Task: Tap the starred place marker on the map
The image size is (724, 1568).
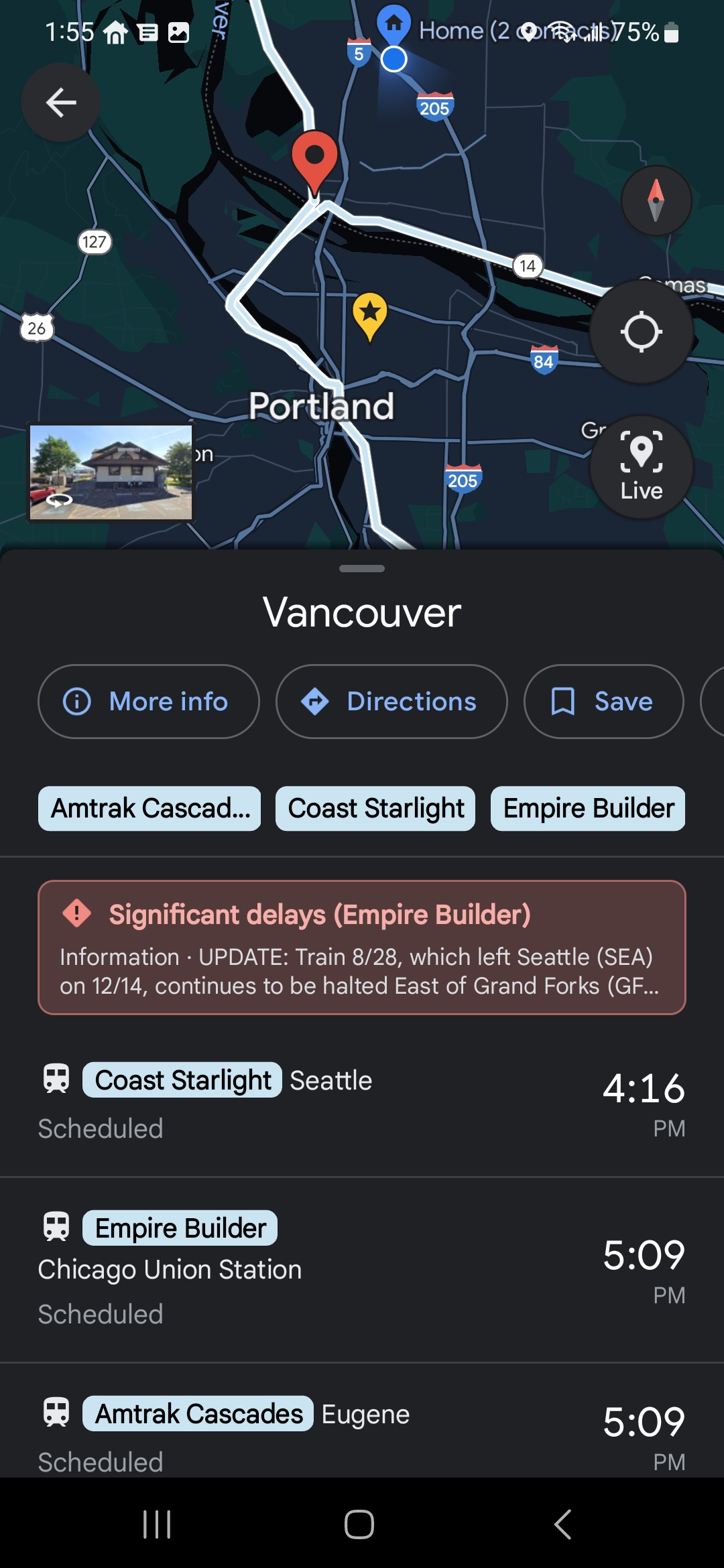Action: point(370,316)
